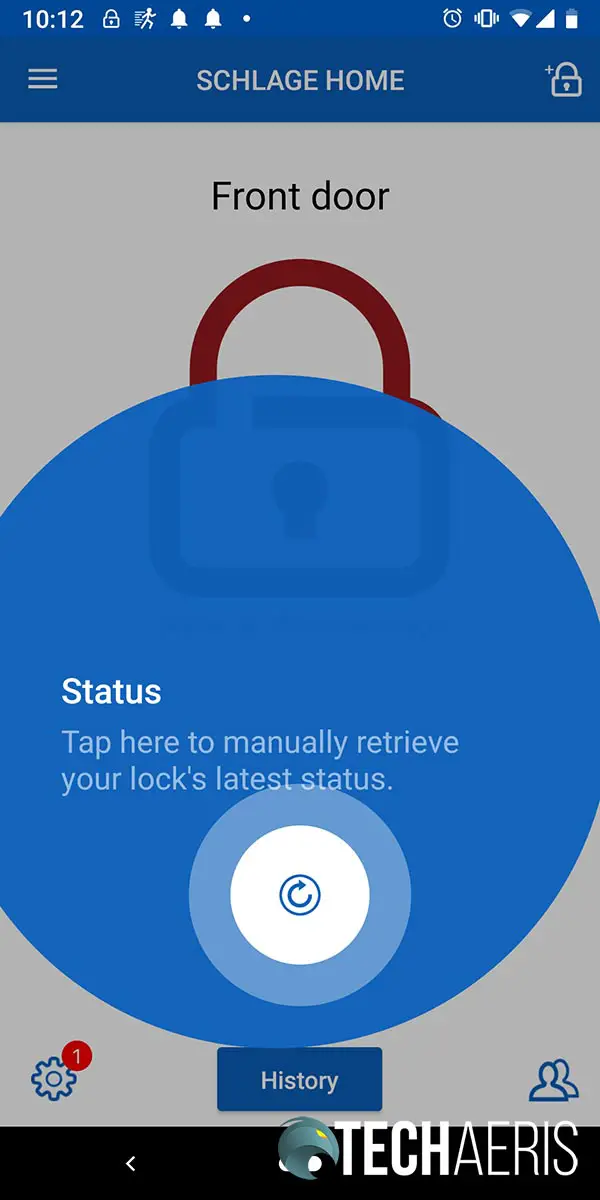Open the History button
600x1200 pixels.
click(299, 1080)
